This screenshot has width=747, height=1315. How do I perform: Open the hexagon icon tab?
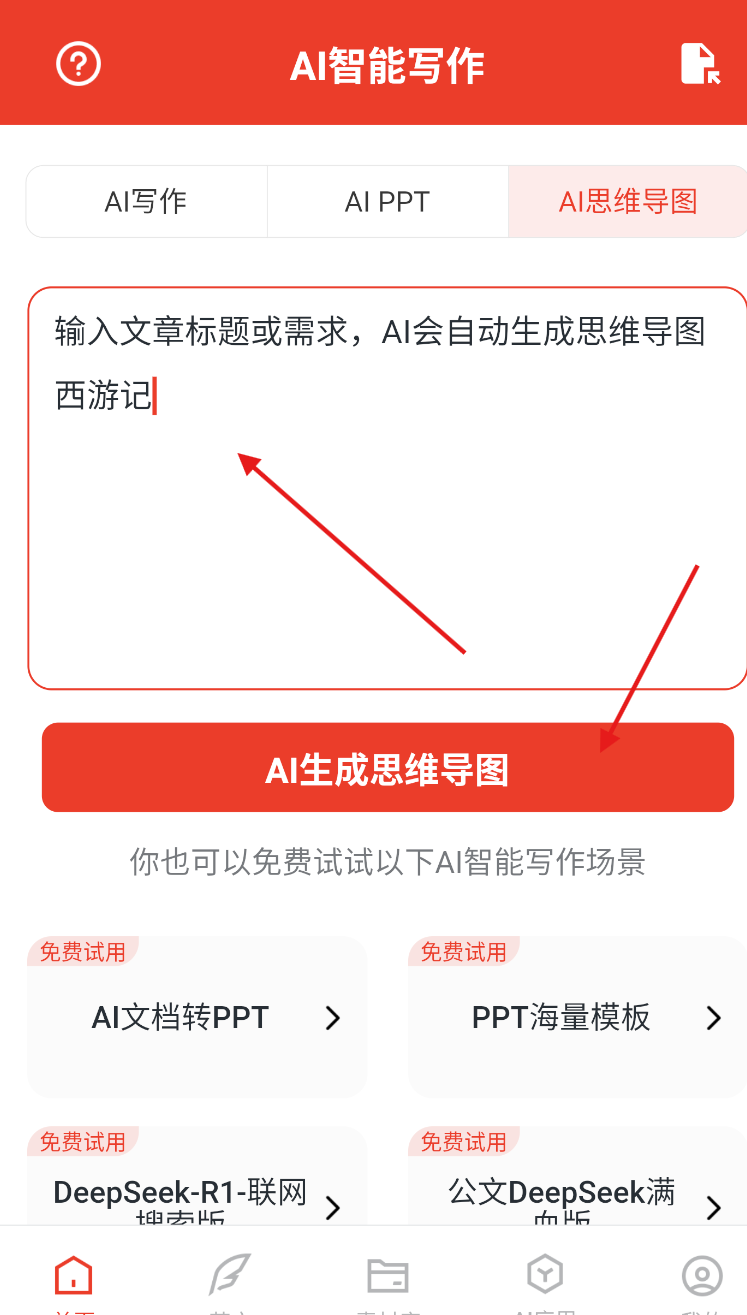[544, 1276]
